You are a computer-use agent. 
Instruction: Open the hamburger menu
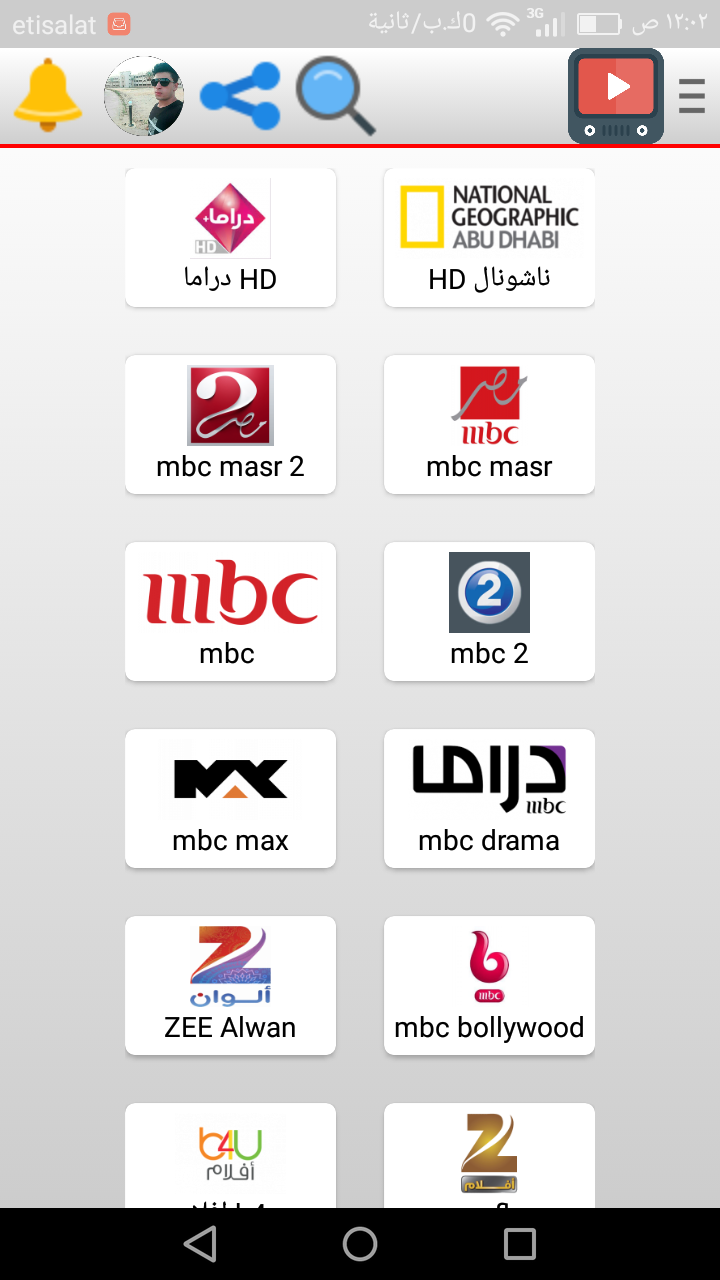692,96
